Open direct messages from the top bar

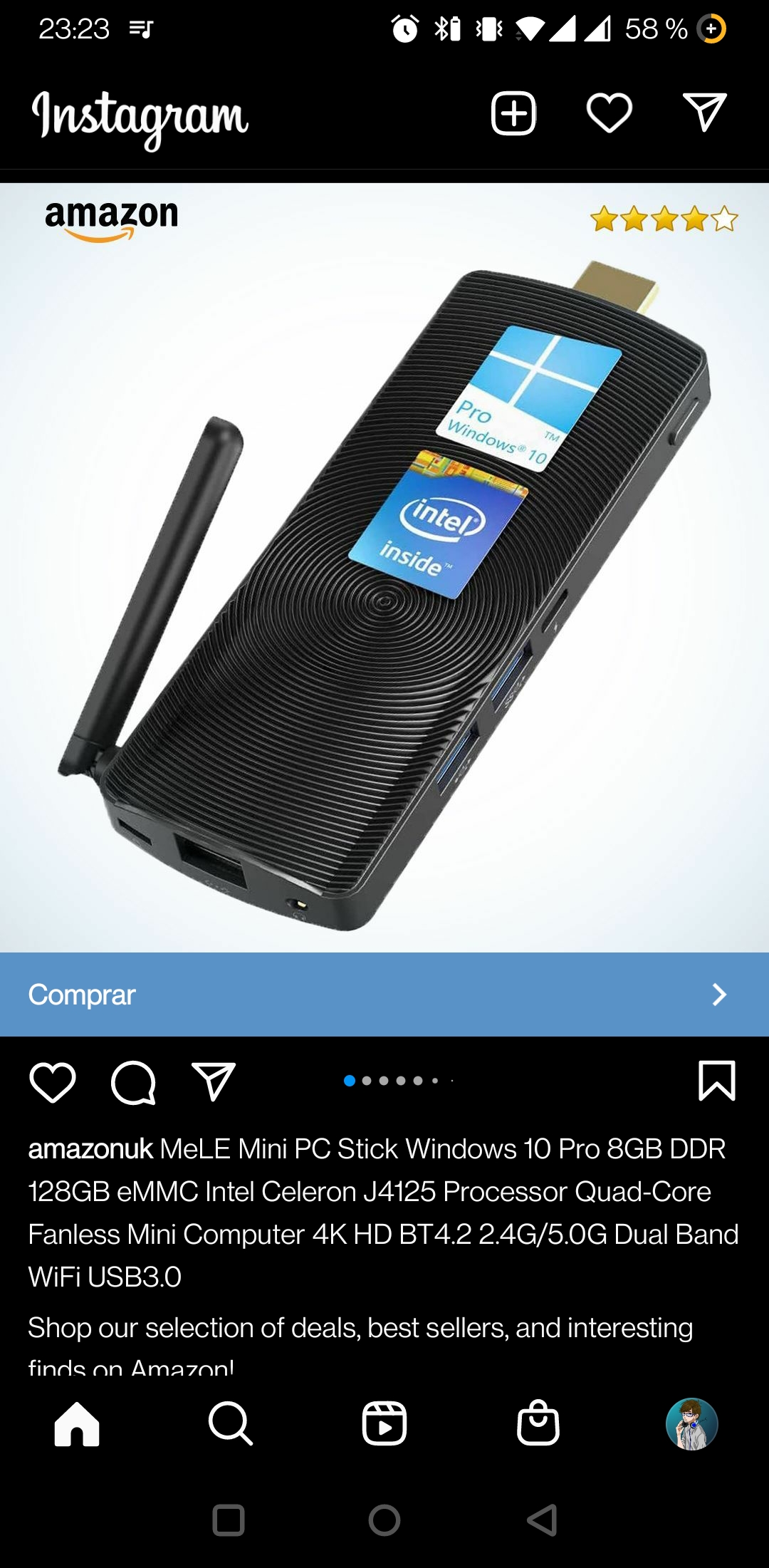(704, 112)
